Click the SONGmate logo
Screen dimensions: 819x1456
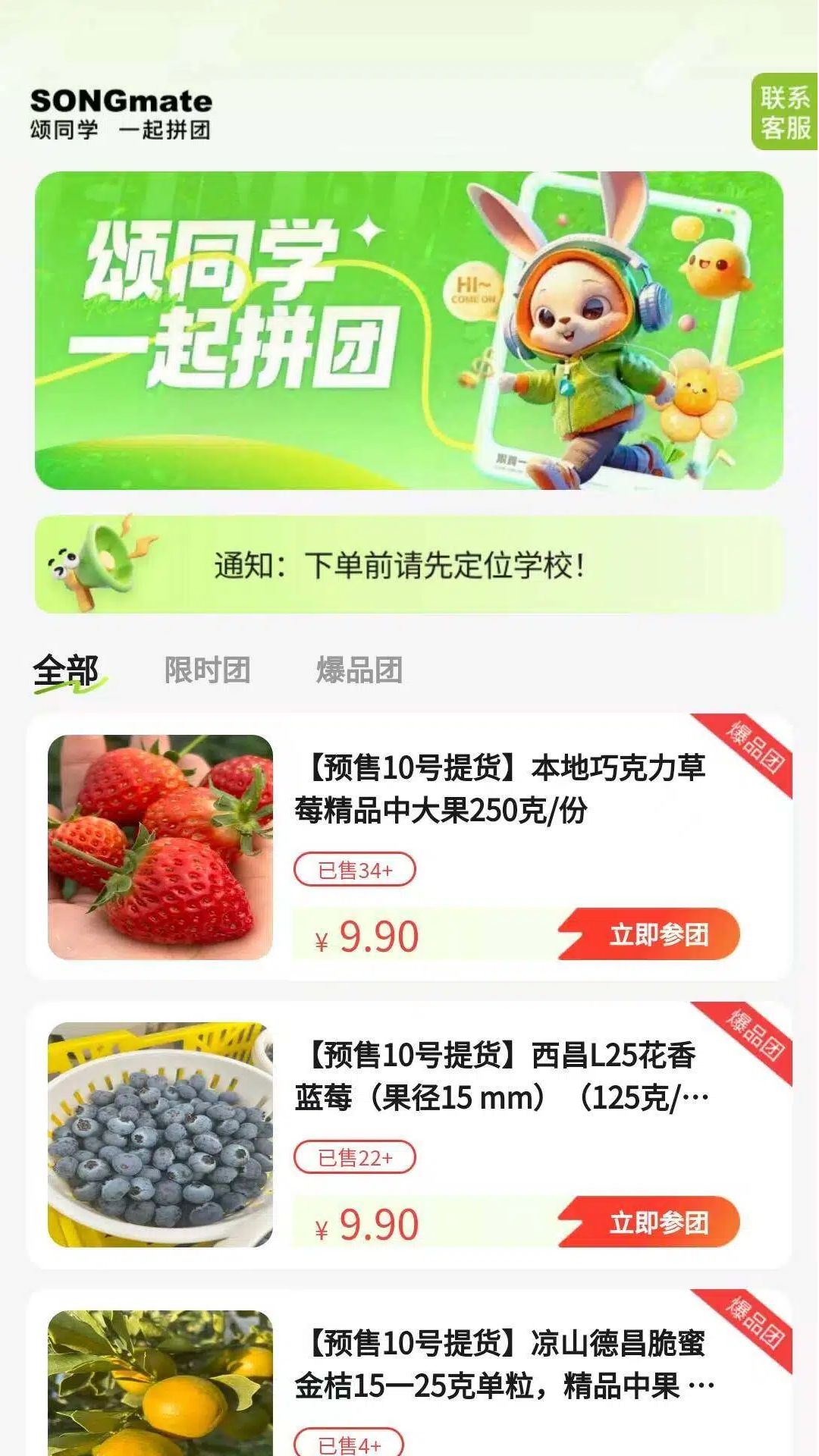point(121,114)
